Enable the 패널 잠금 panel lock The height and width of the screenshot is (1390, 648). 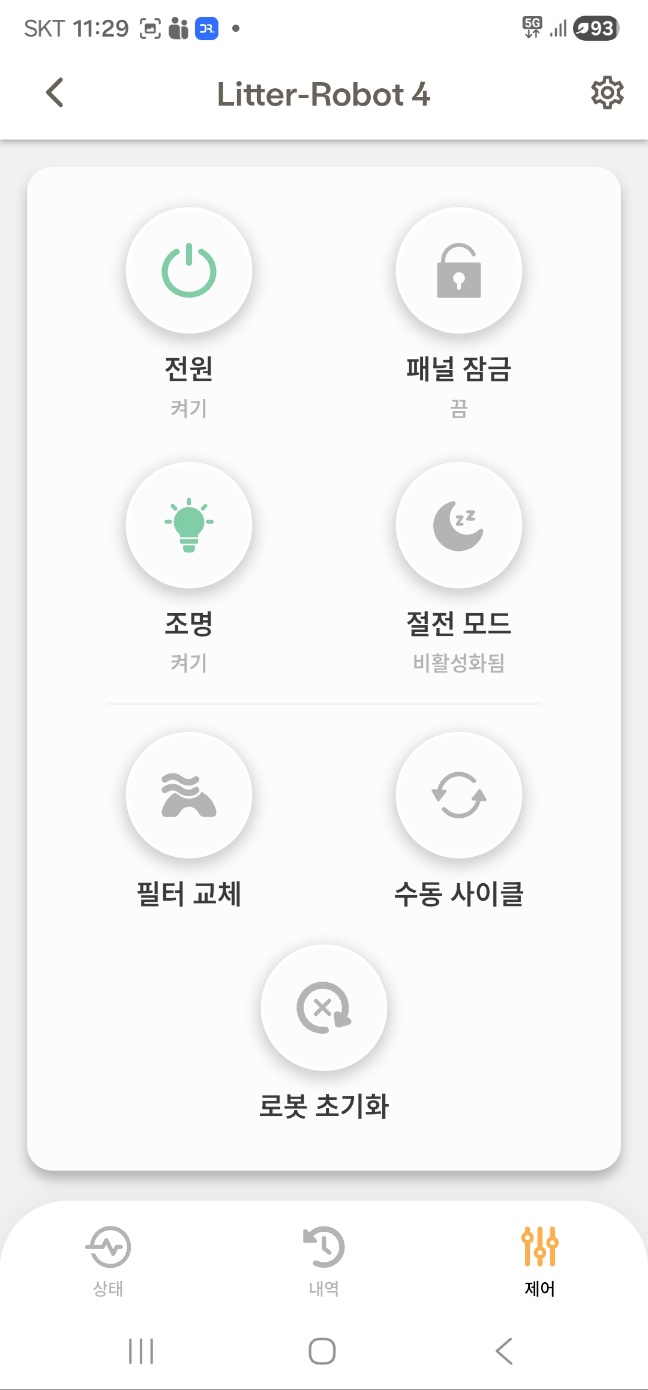459,270
